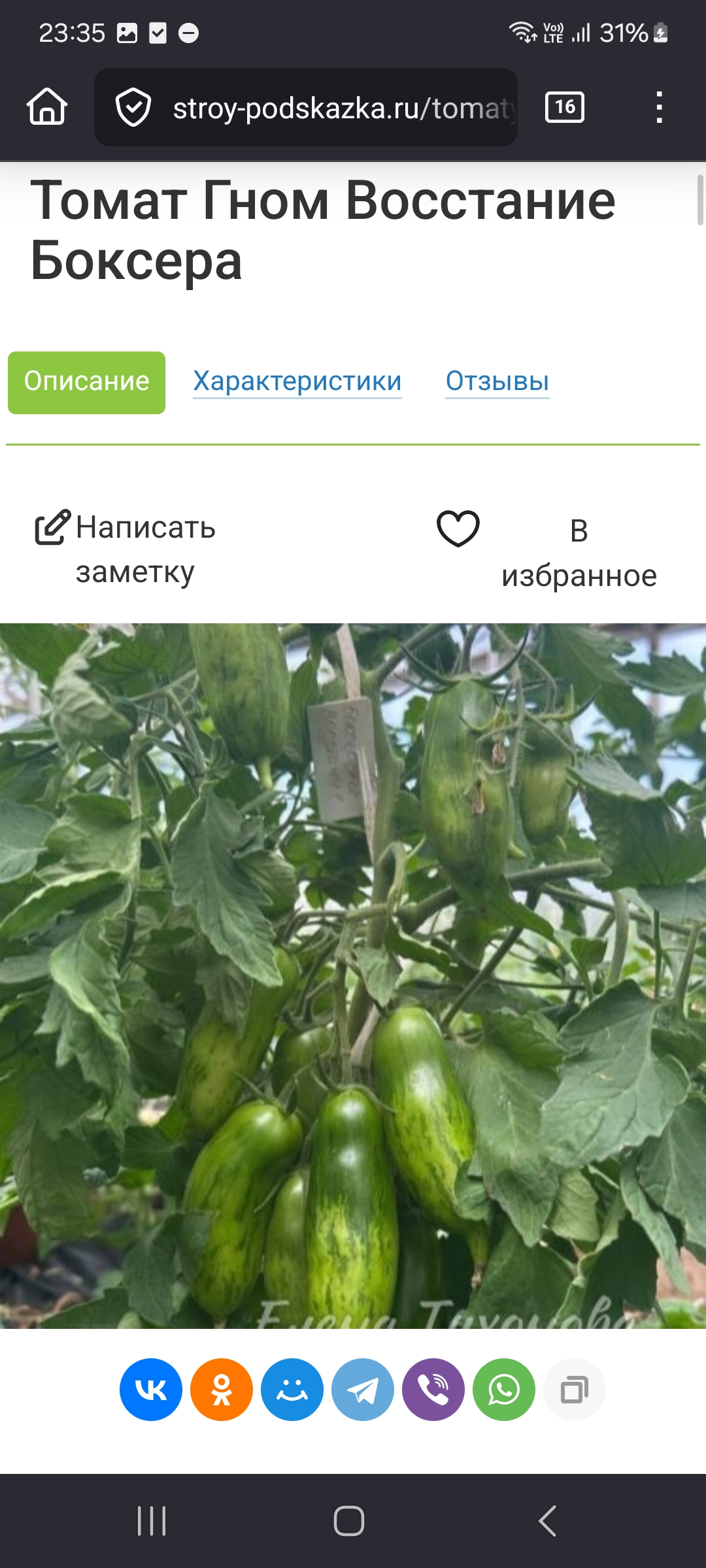Tap Написать заметку to write a note
Image resolution: width=706 pixels, height=1568 pixels.
pyautogui.click(x=124, y=549)
